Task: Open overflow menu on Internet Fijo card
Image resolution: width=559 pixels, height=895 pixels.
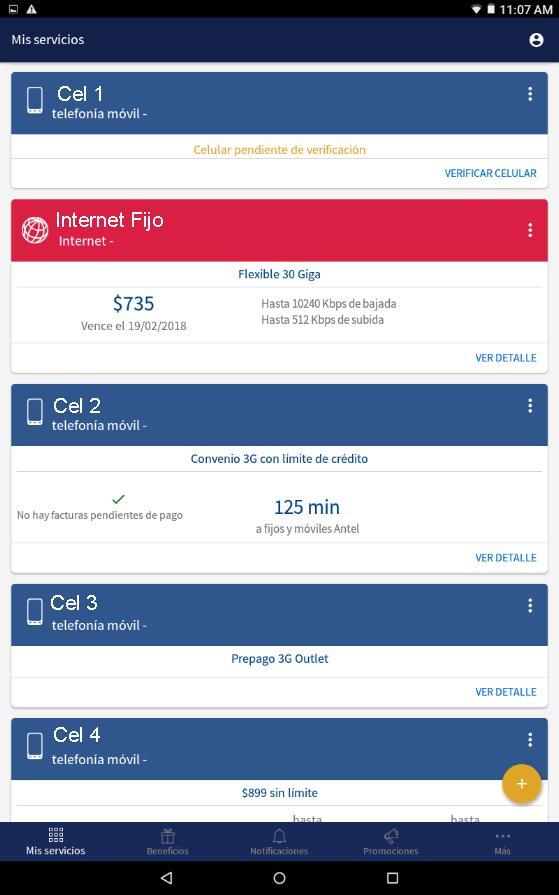Action: click(x=530, y=230)
